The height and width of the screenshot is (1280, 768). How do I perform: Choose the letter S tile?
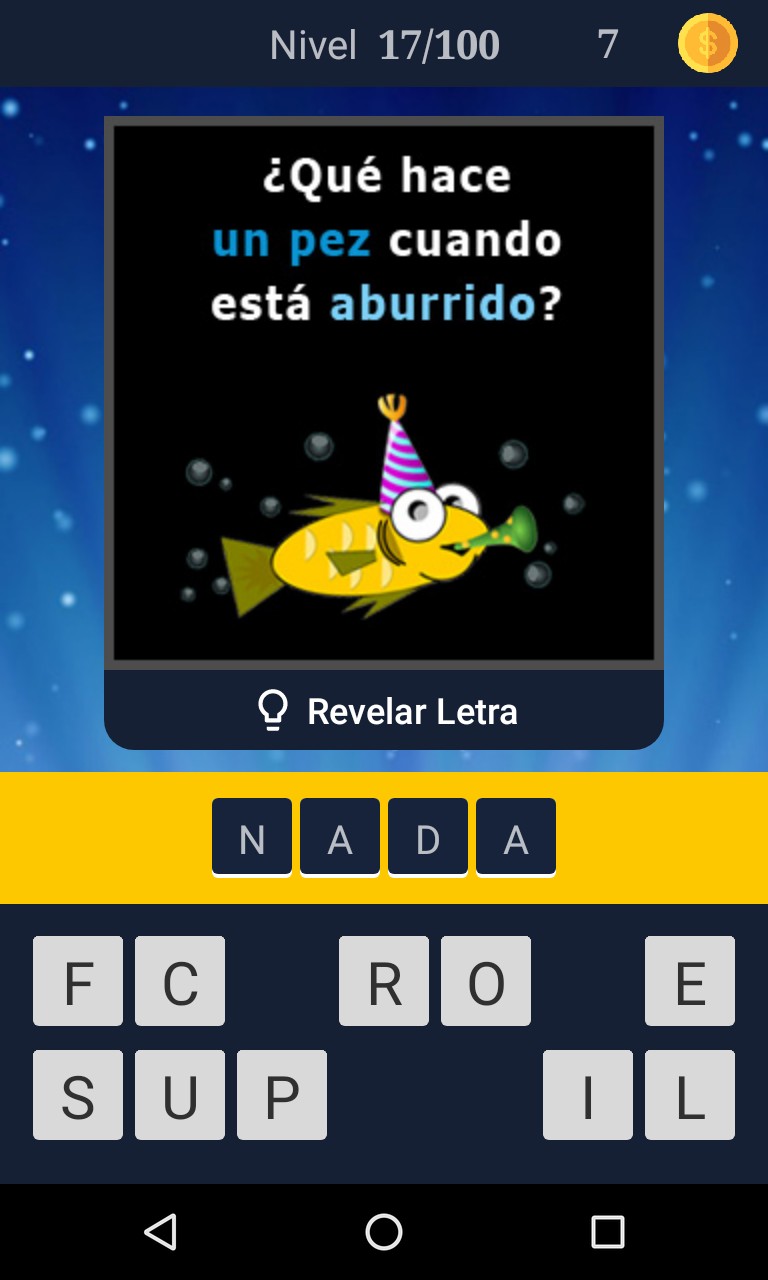78,1095
